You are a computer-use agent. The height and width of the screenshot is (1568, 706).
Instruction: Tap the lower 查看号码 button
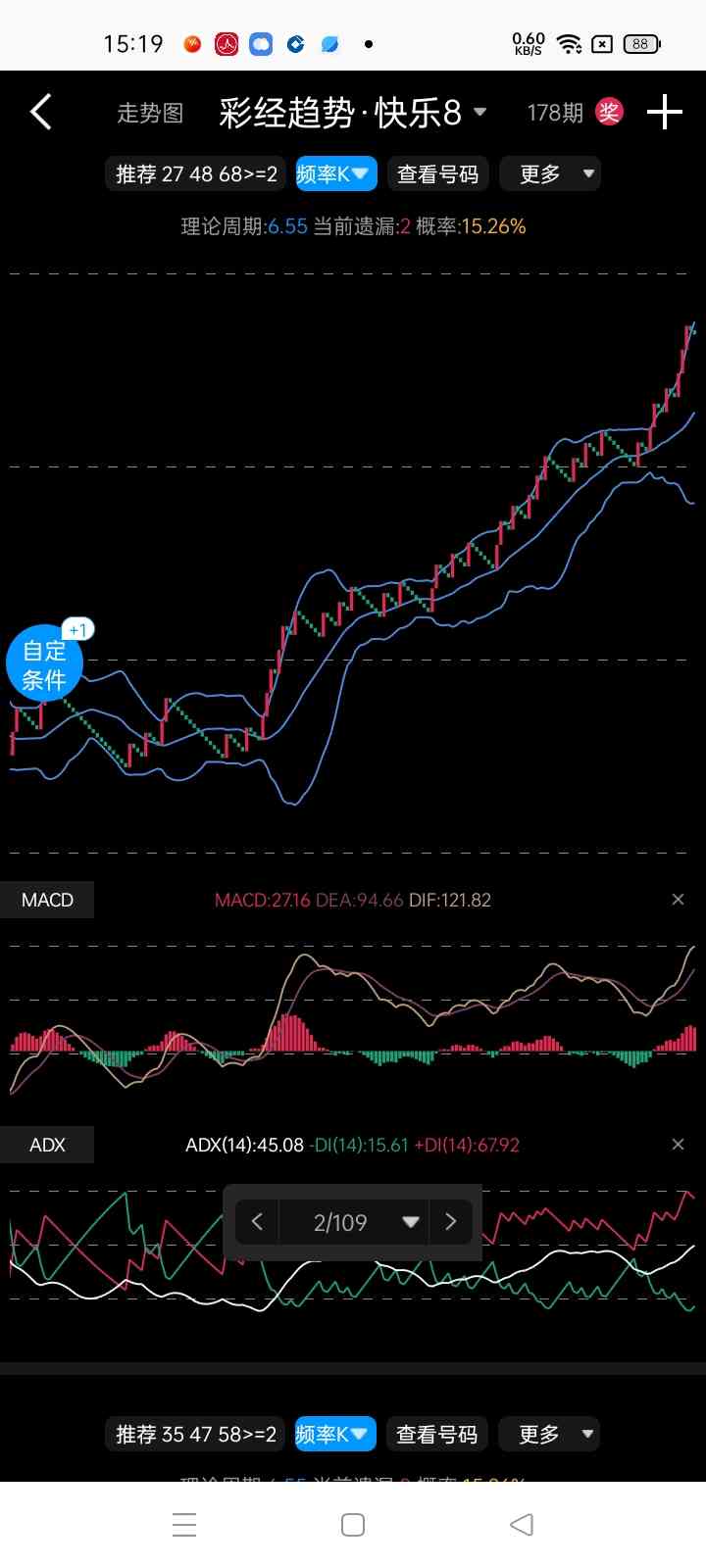pyautogui.click(x=436, y=1435)
